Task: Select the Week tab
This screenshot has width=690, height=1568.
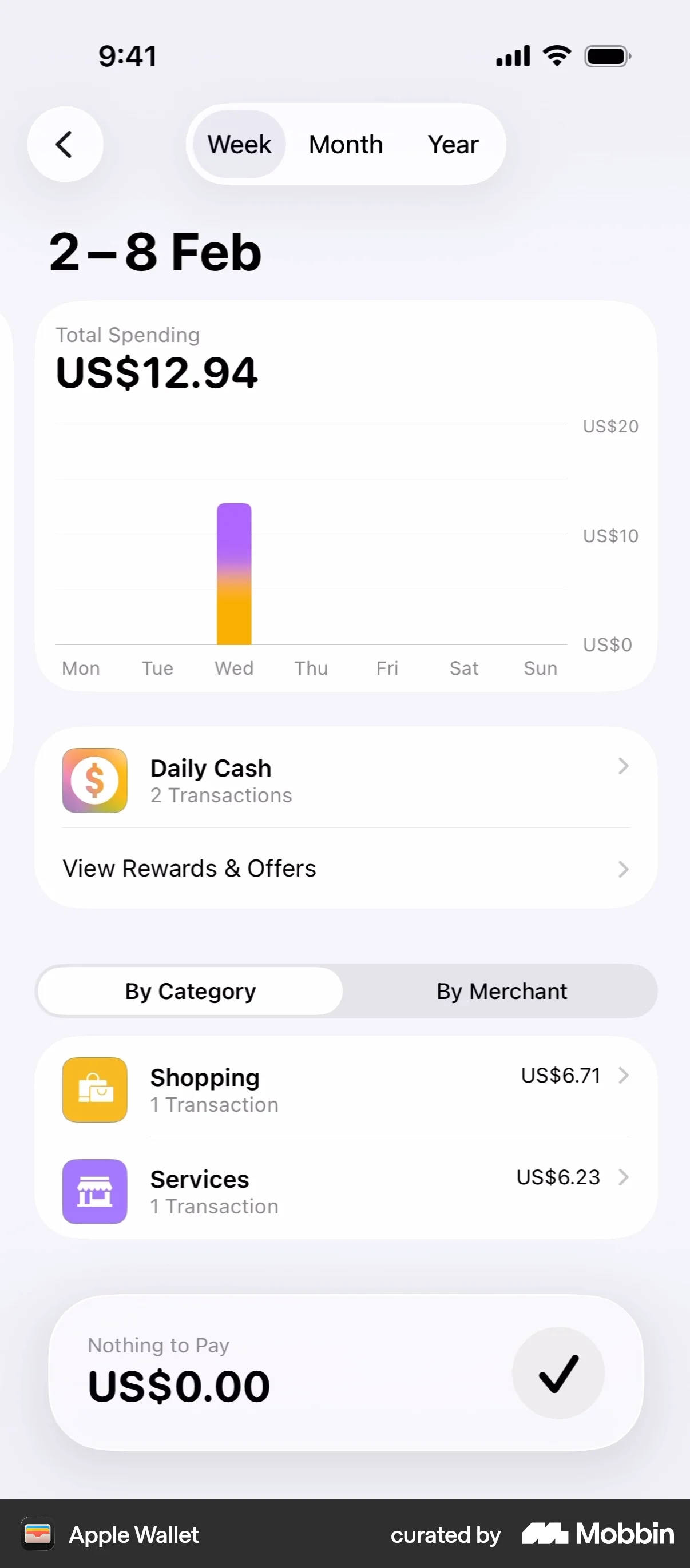Action: pyautogui.click(x=239, y=144)
